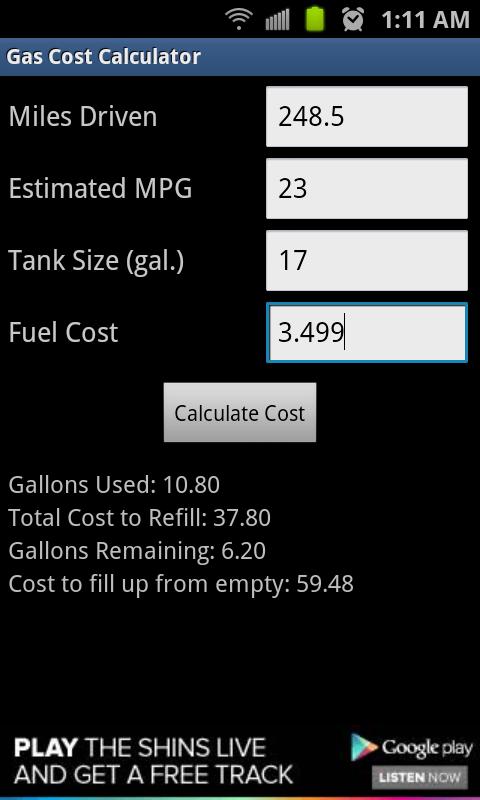The image size is (480, 800).
Task: Hit the Calculate Cost button
Action: pyautogui.click(x=240, y=412)
